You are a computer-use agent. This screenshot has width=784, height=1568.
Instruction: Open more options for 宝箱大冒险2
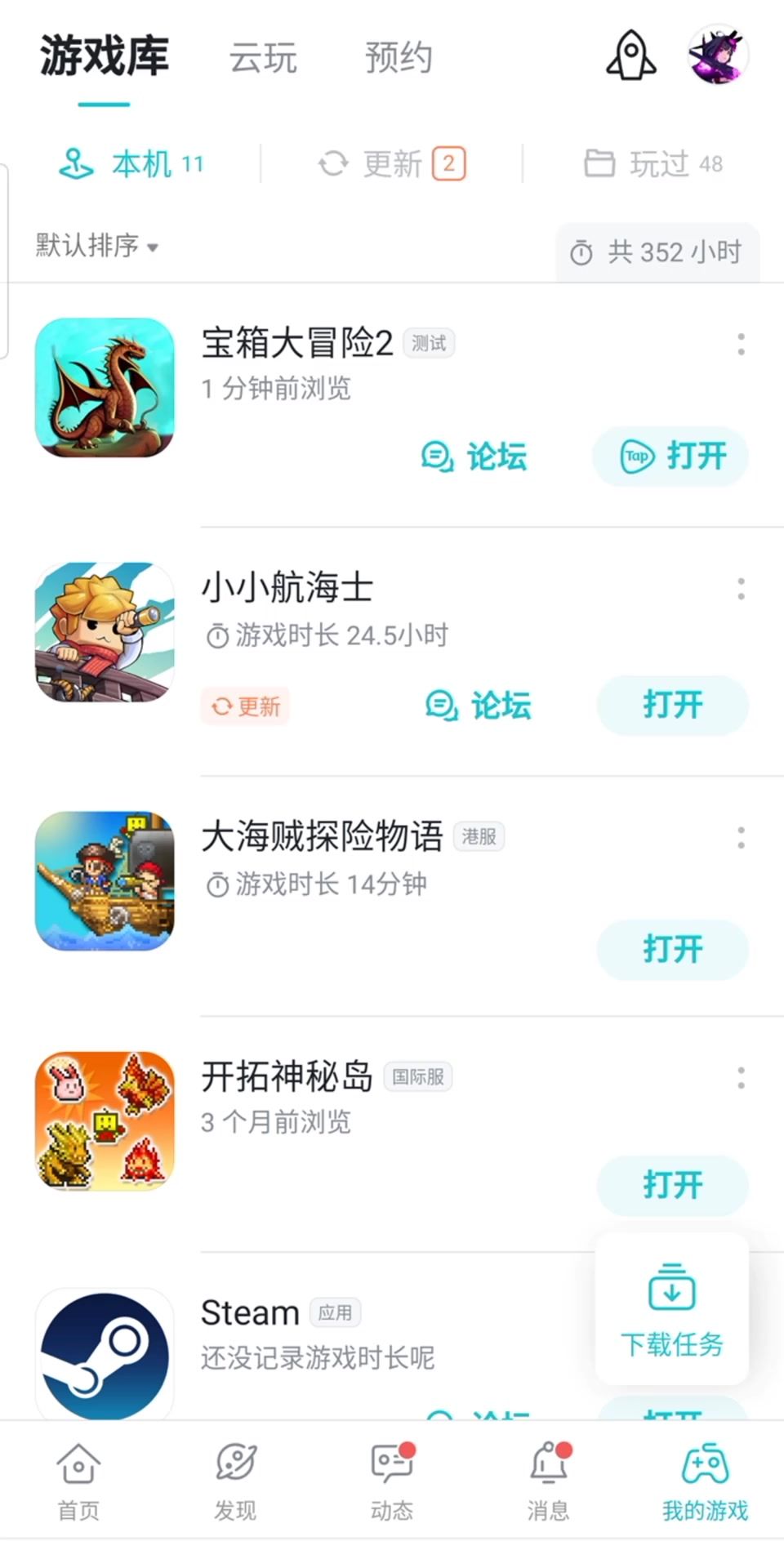[x=741, y=344]
